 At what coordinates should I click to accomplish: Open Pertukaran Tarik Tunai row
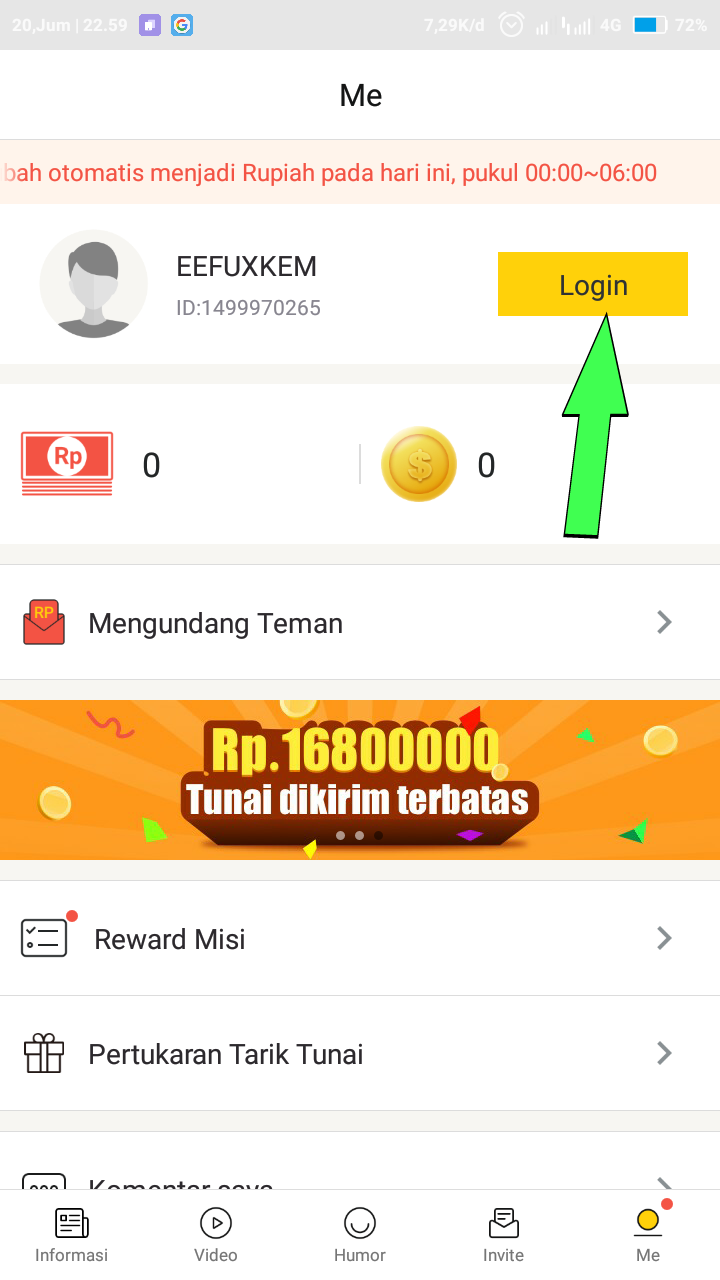click(x=360, y=1054)
